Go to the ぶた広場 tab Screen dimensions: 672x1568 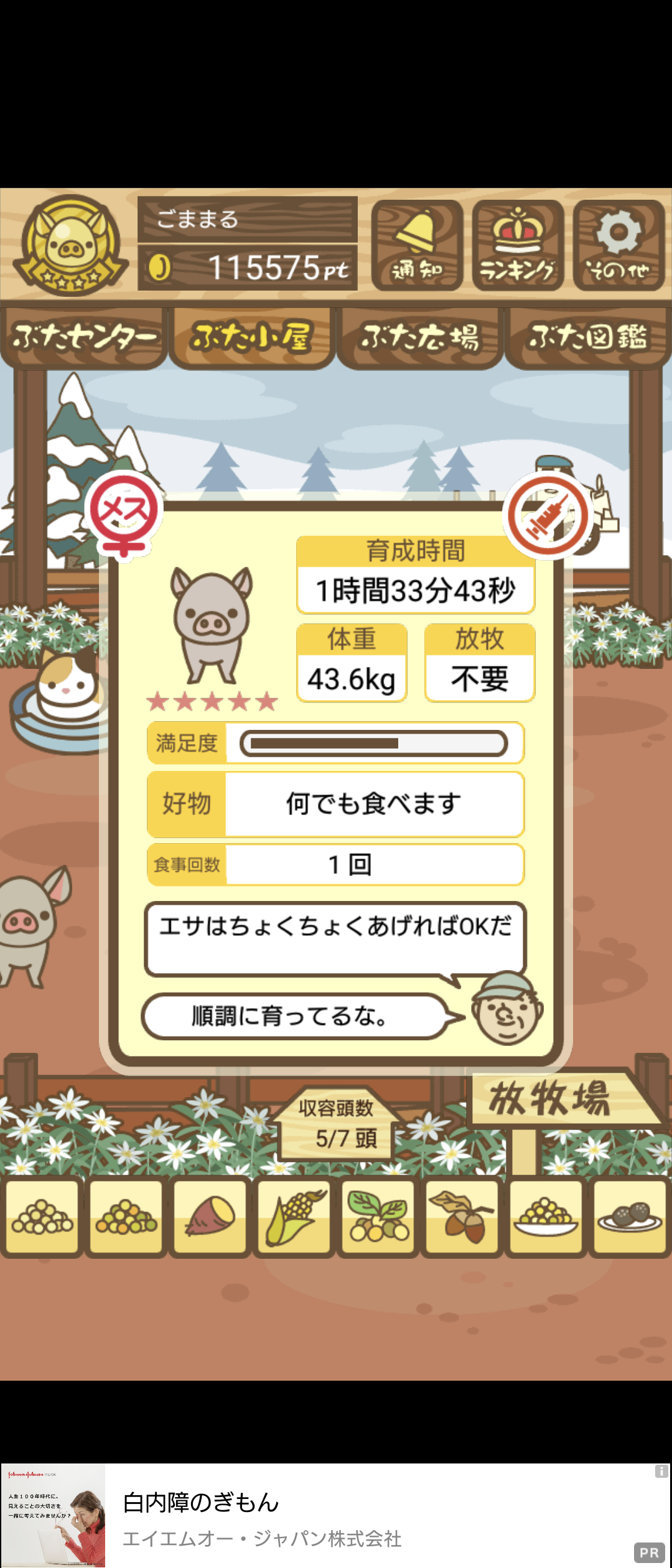click(x=419, y=337)
